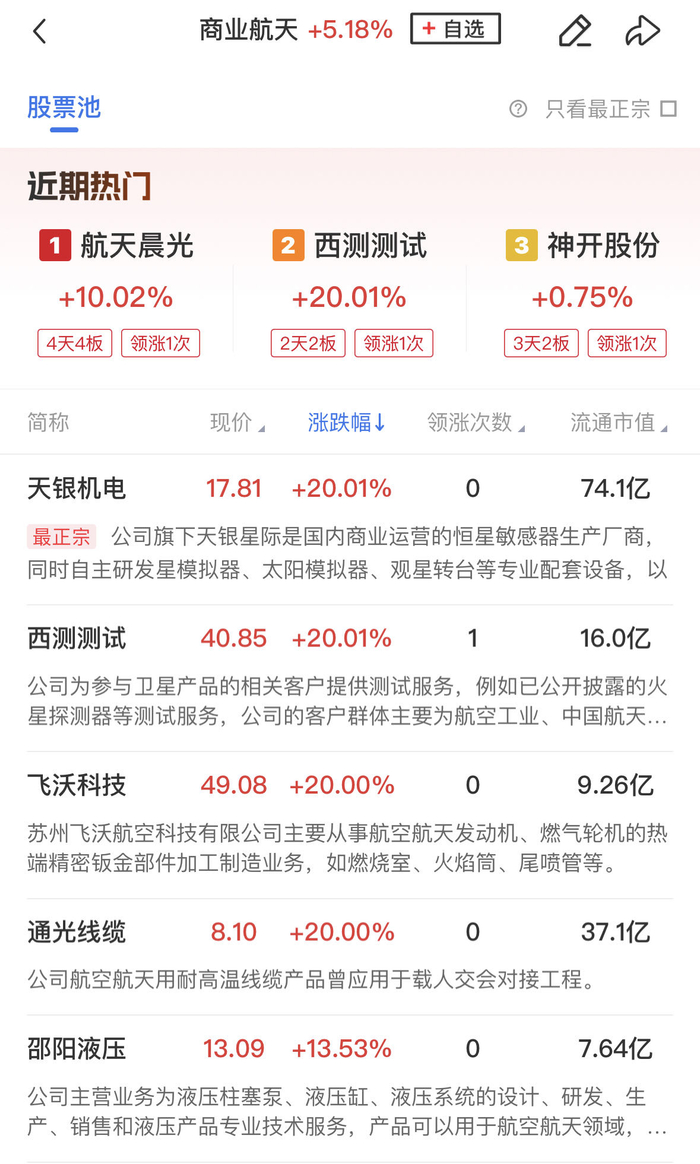Go back using the top-left arrow

click(x=40, y=31)
